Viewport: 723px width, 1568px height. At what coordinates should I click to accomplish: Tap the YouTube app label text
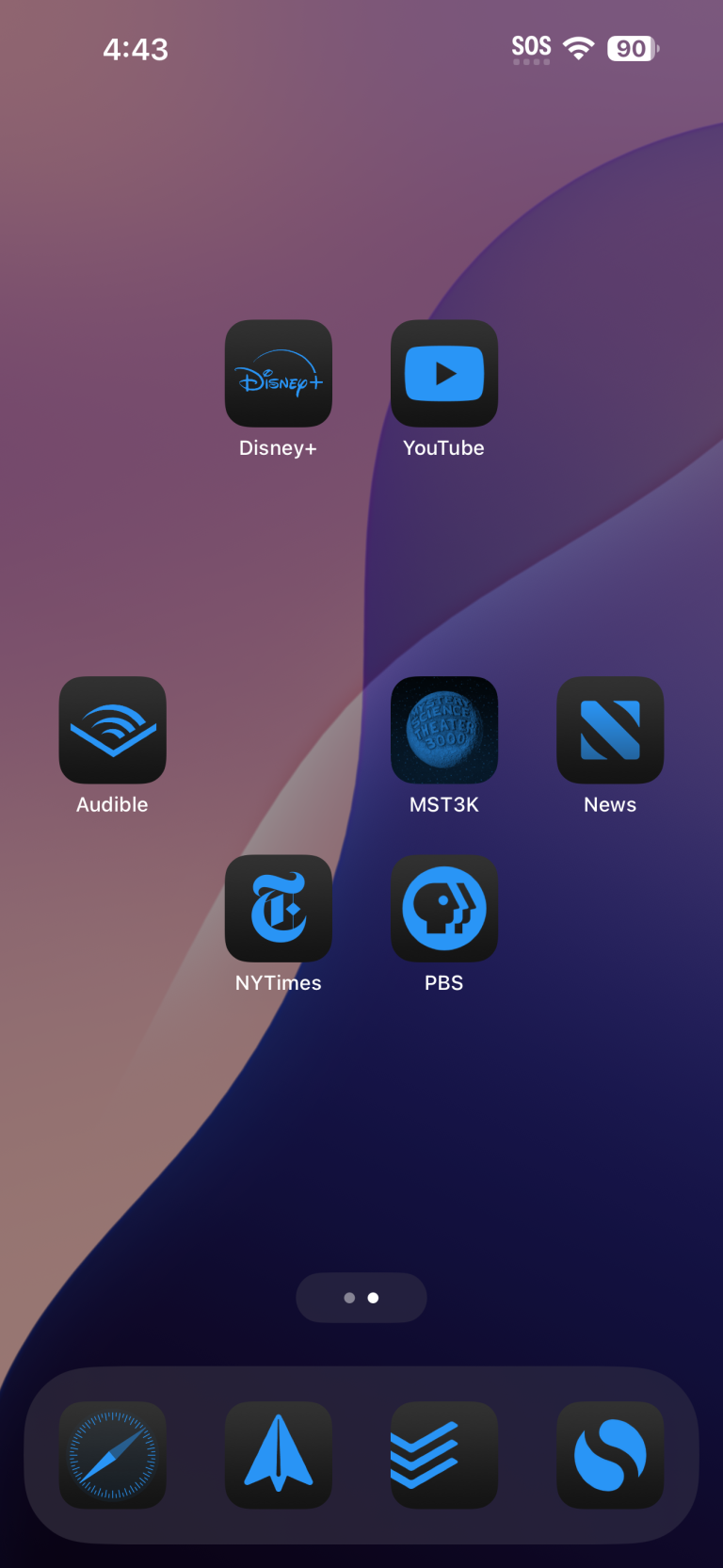click(x=443, y=447)
